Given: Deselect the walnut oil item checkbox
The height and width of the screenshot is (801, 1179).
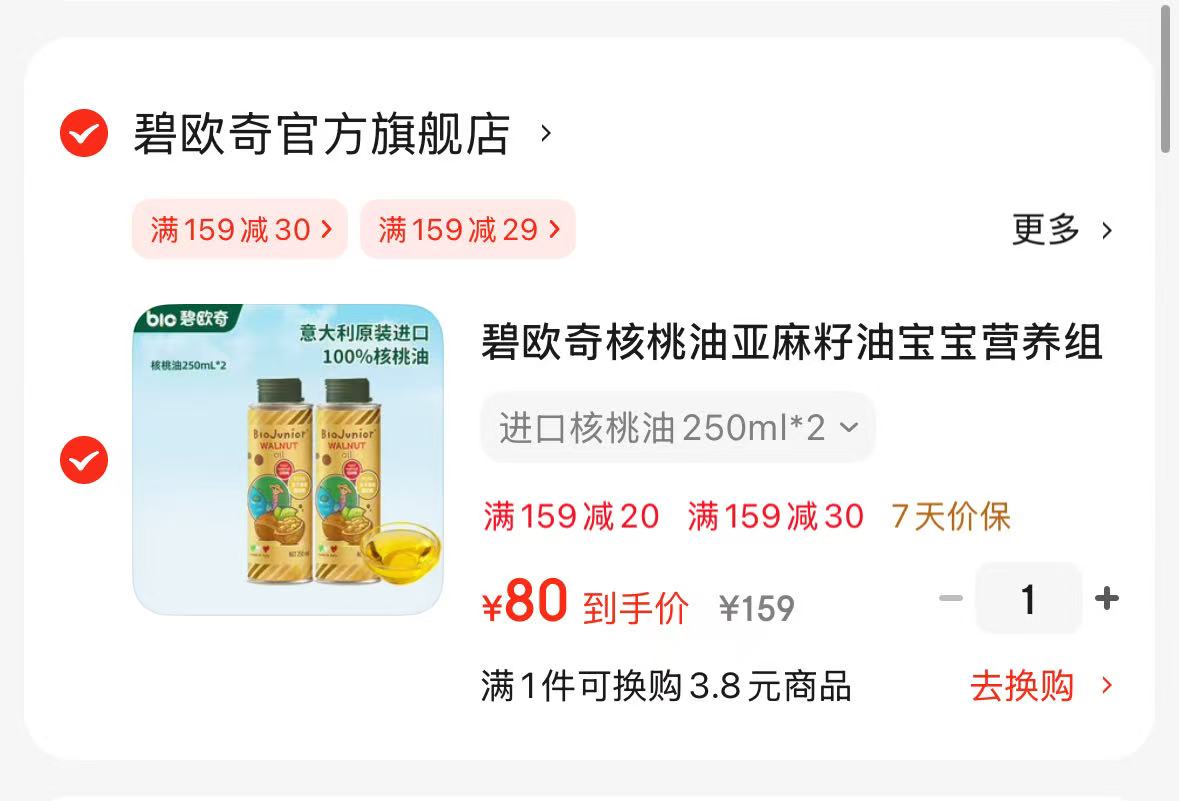Looking at the screenshot, I should pos(84,460).
